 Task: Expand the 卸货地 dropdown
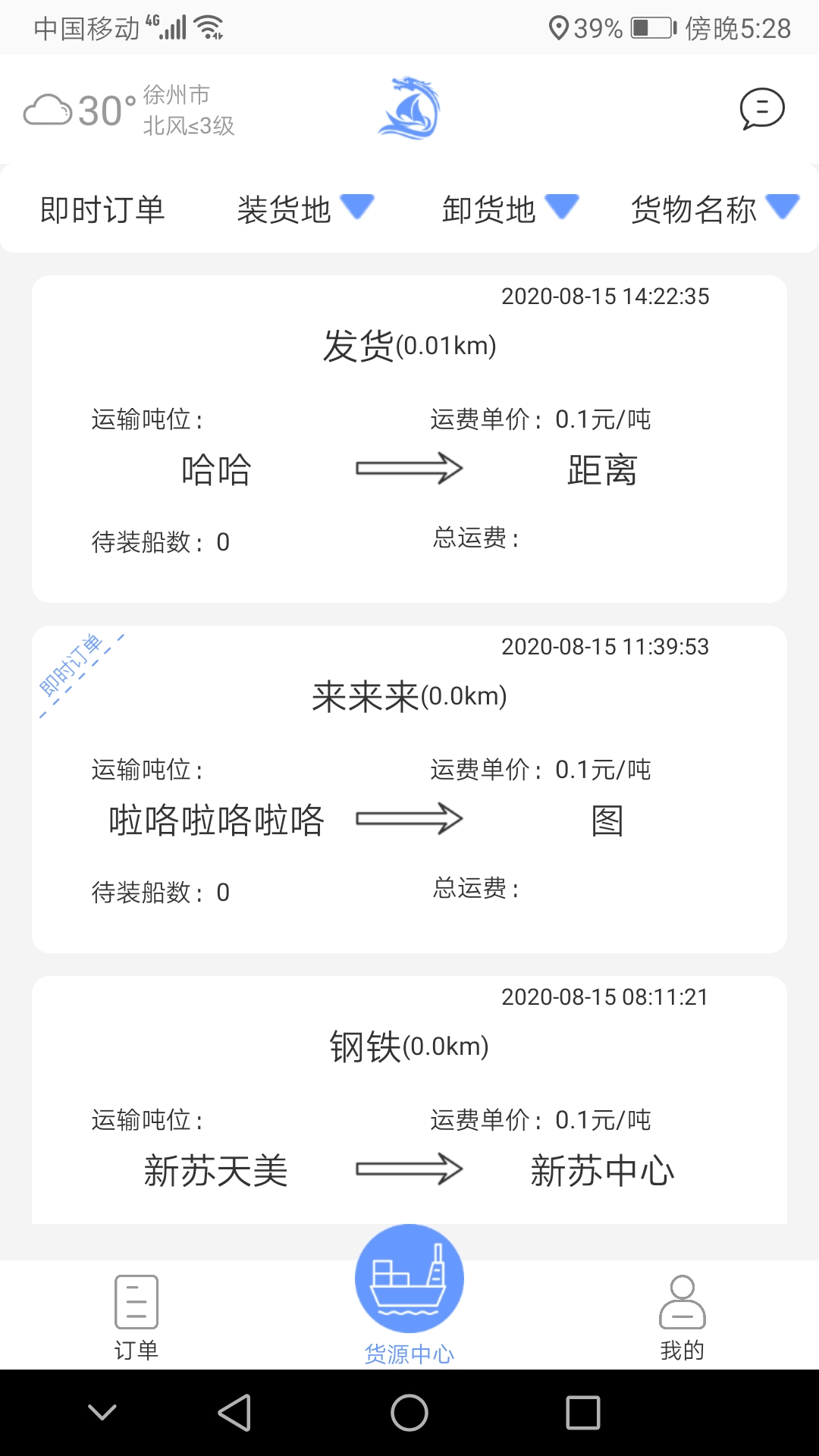click(510, 209)
